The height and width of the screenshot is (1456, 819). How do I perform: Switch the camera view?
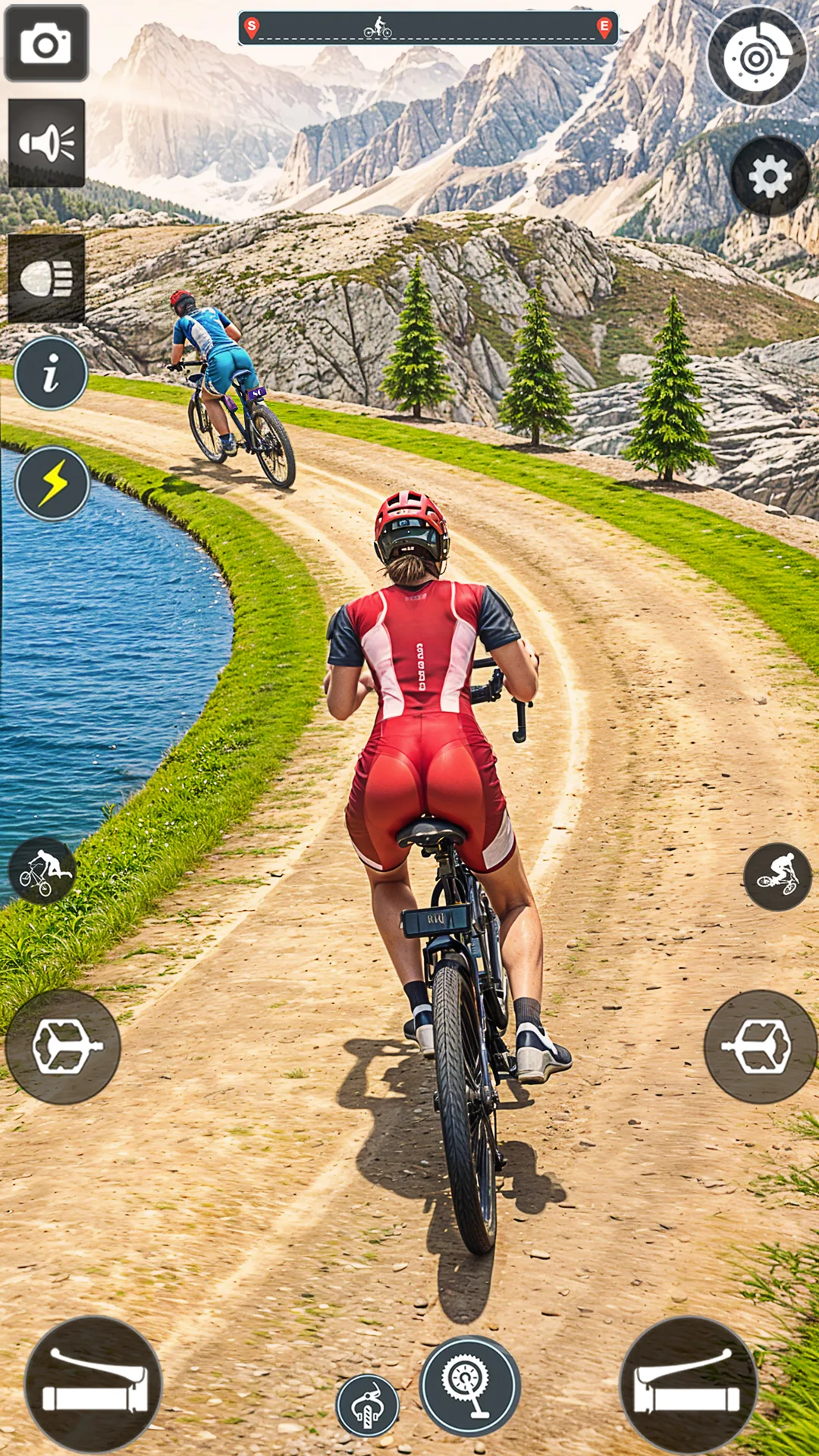coord(46,43)
